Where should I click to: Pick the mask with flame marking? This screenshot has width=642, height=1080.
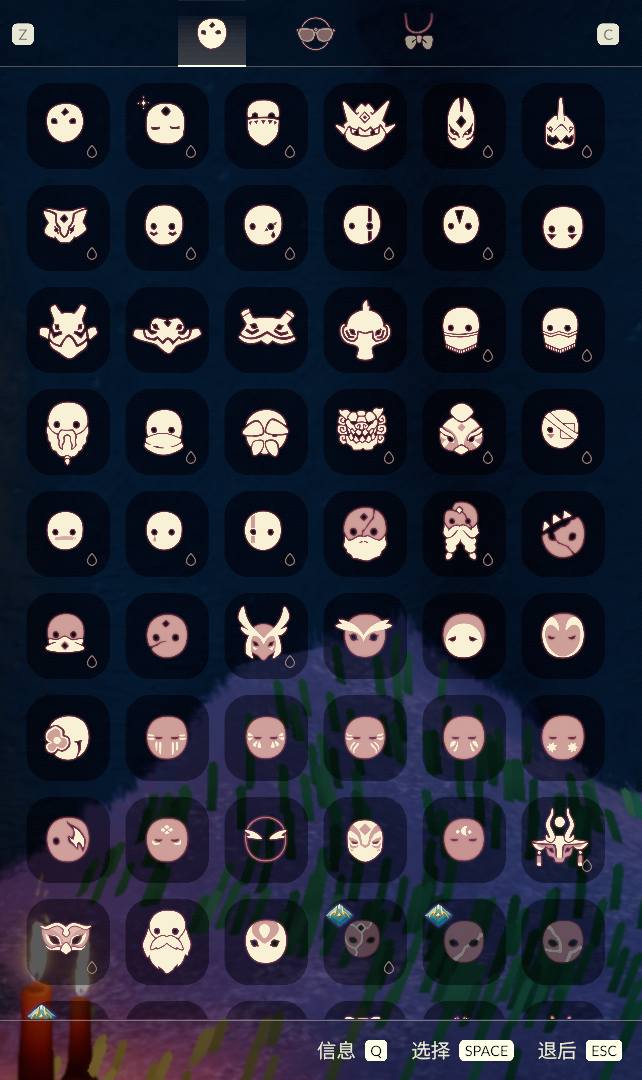pos(68,839)
